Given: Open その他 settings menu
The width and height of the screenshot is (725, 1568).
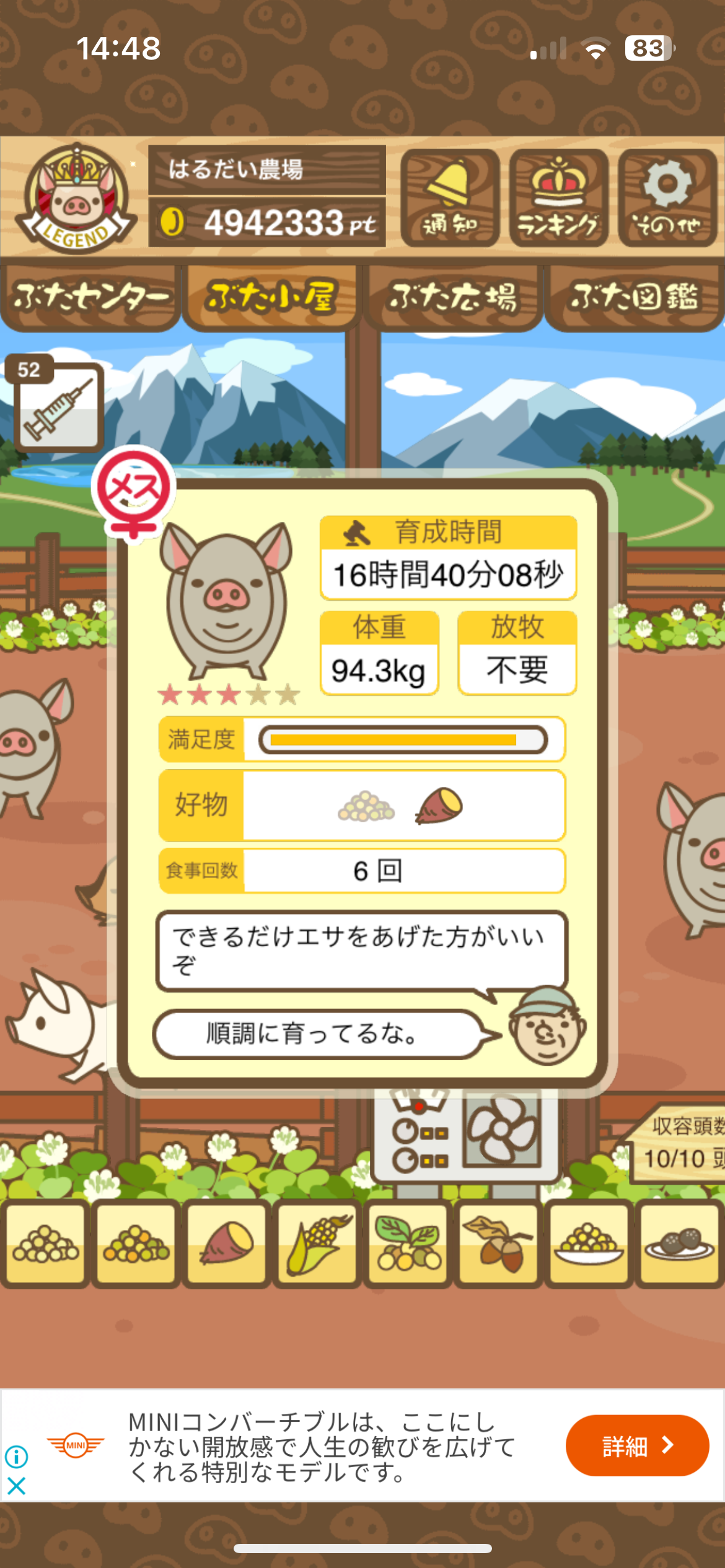Looking at the screenshot, I should pyautogui.click(x=667, y=198).
